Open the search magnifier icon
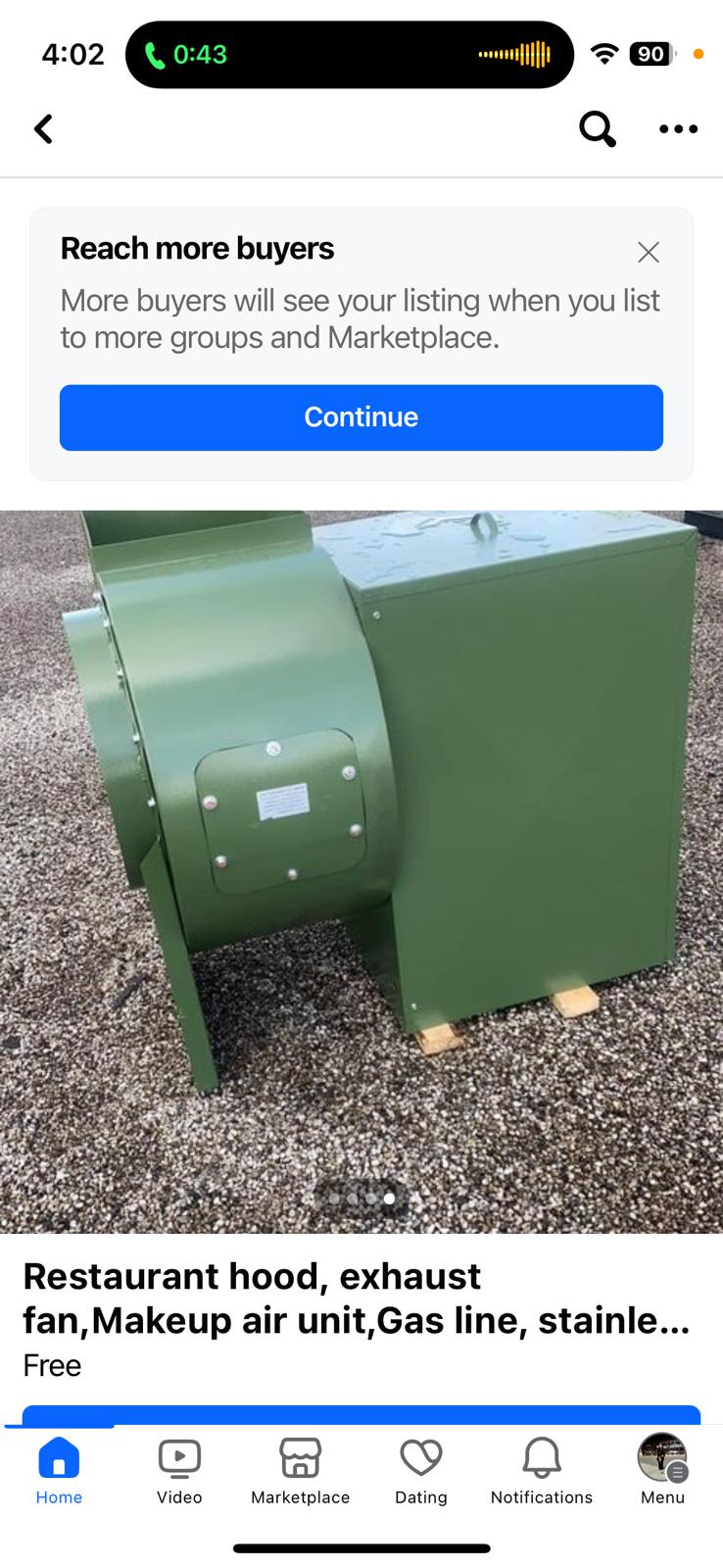Screen dimensions: 723x1568 (x=598, y=128)
